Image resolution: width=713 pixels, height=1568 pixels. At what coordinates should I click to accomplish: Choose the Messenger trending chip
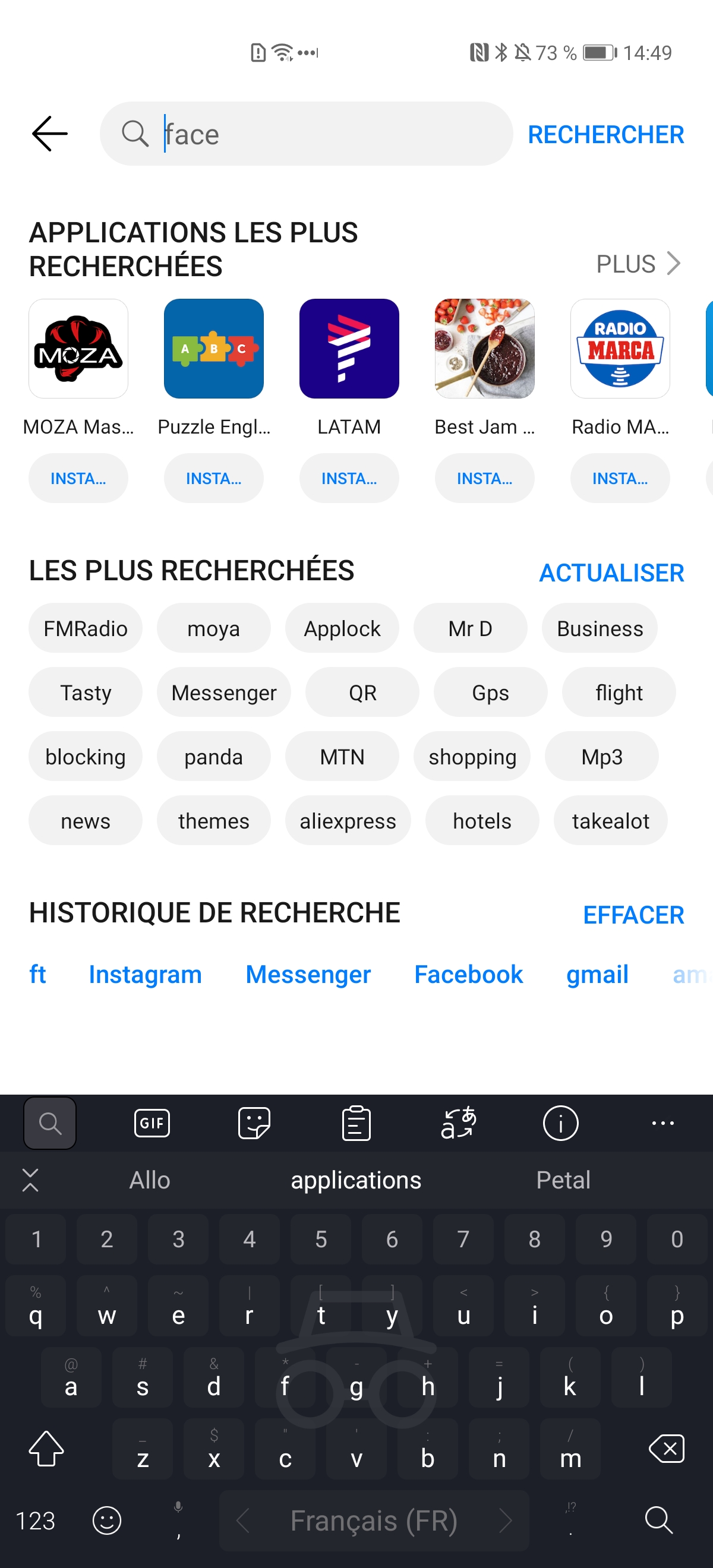(223, 693)
